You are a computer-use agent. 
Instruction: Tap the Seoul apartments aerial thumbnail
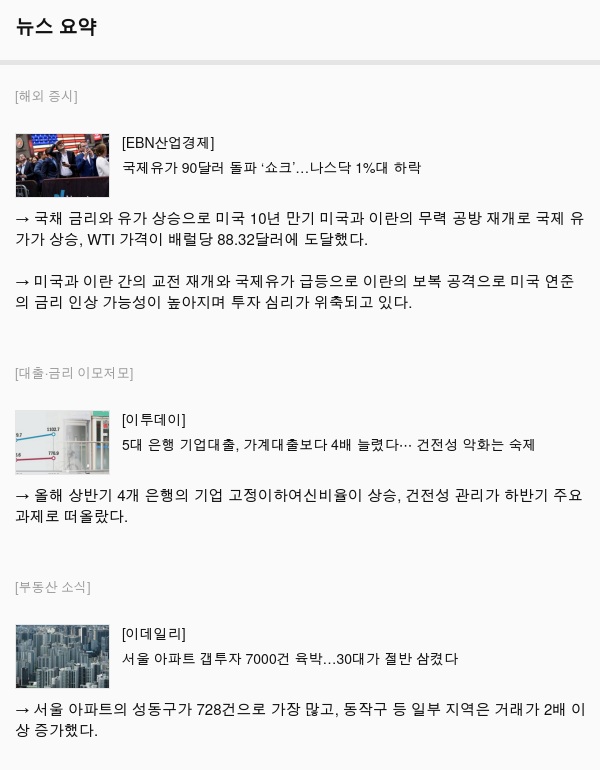62,656
